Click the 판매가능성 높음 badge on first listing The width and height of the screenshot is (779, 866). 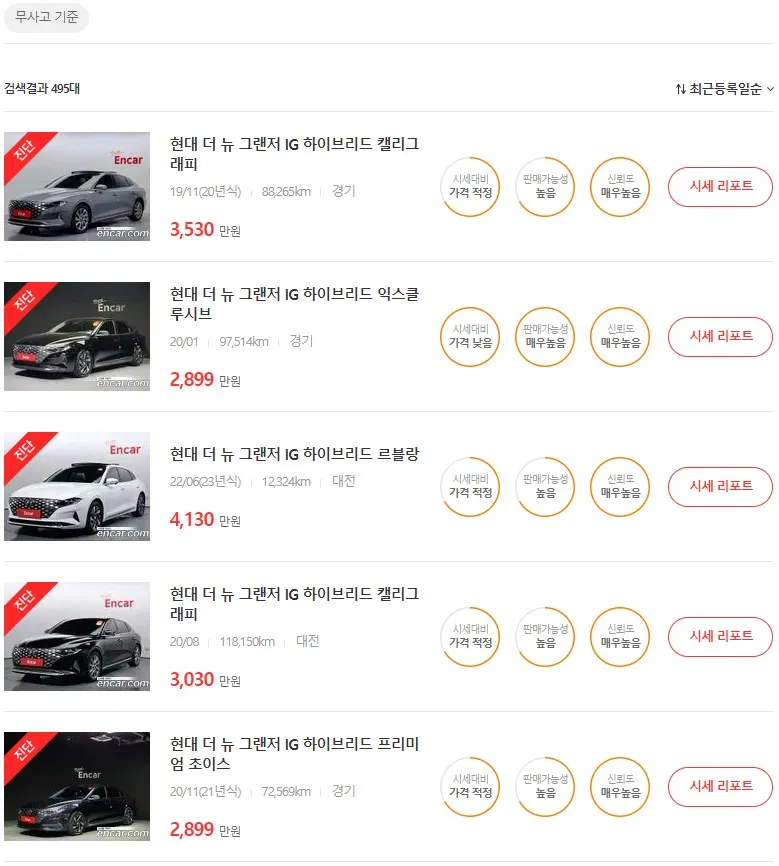544,187
